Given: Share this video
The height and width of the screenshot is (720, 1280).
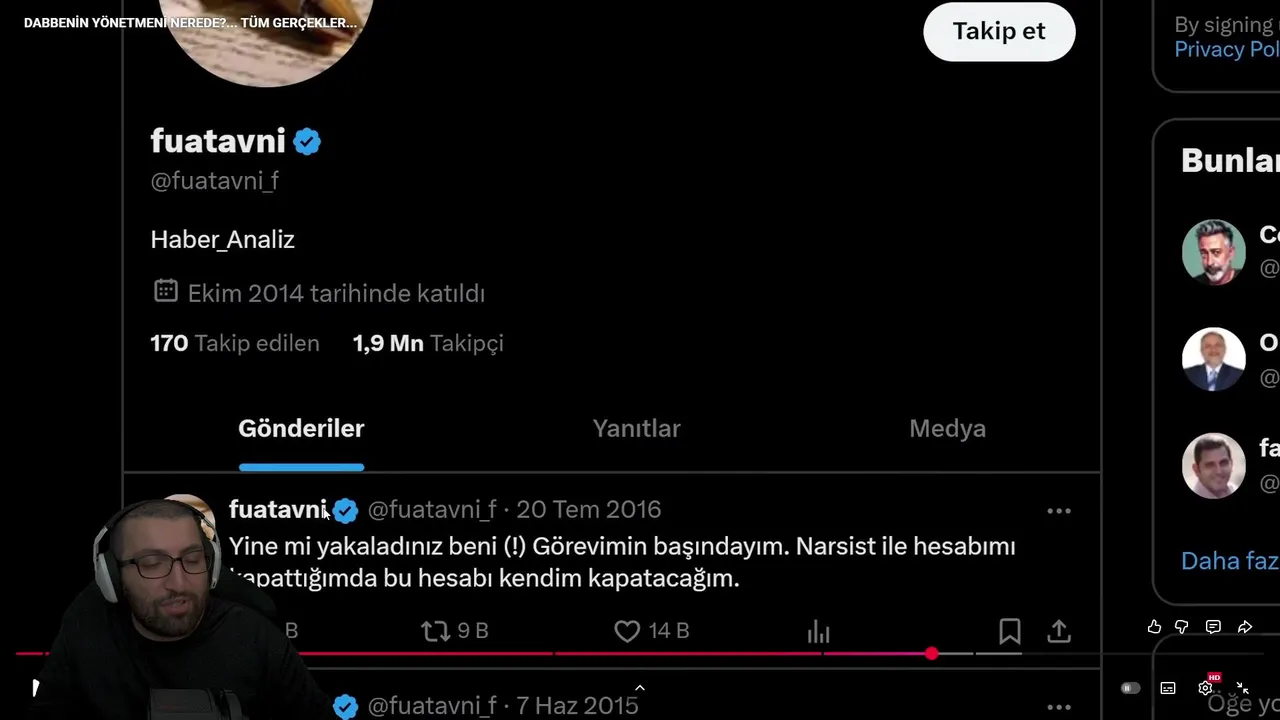Looking at the screenshot, I should point(1245,627).
